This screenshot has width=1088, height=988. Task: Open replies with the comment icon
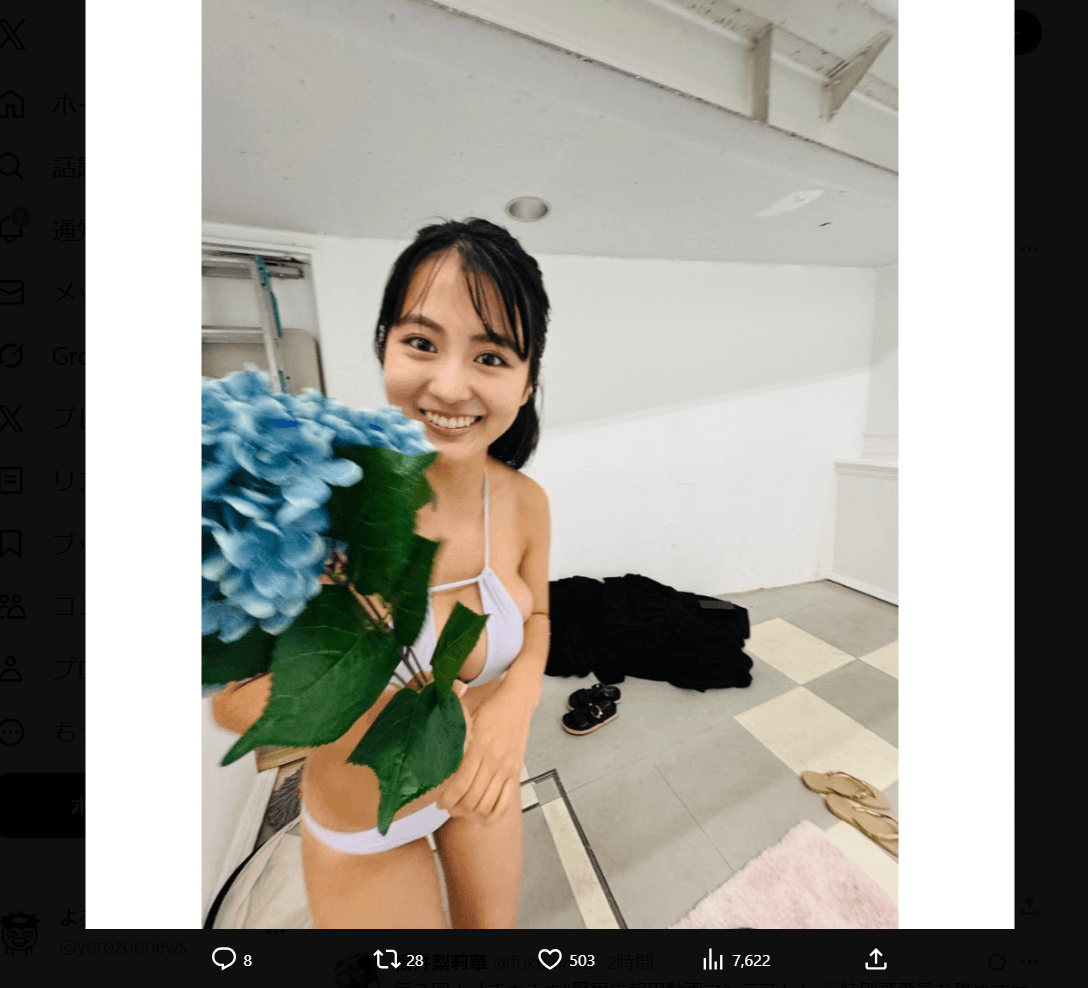224,960
